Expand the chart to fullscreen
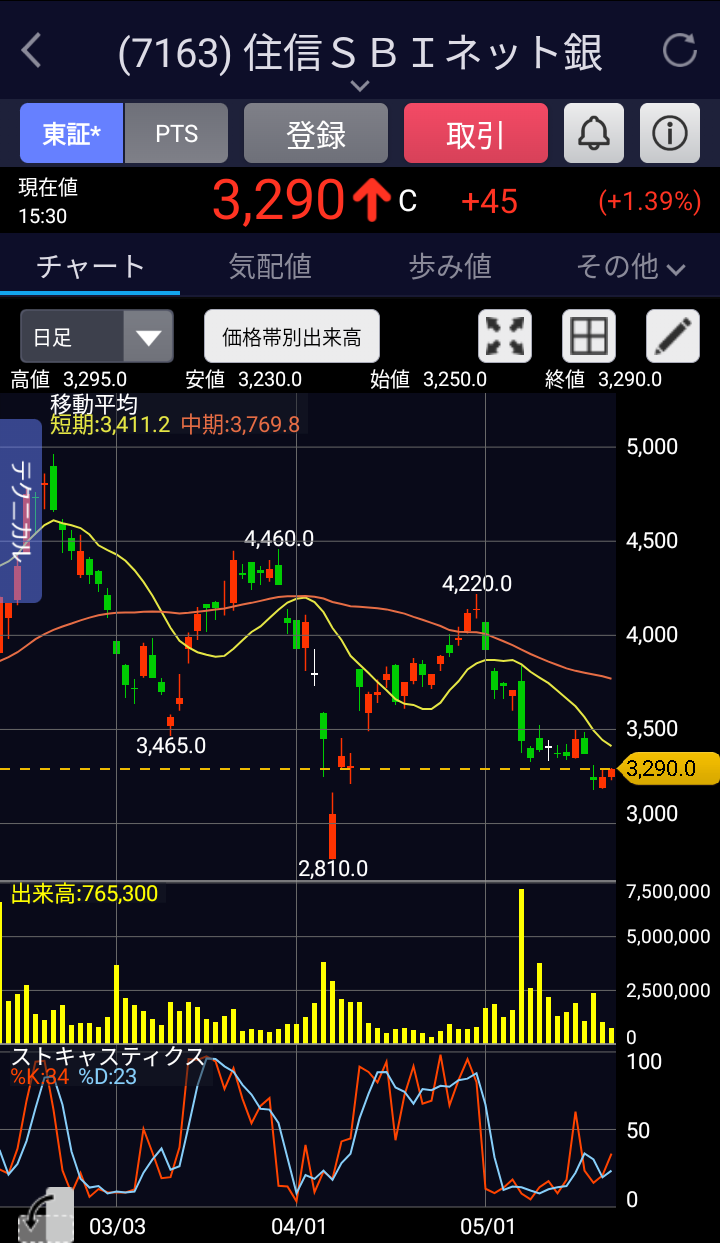Image resolution: width=720 pixels, height=1243 pixels. (x=505, y=336)
